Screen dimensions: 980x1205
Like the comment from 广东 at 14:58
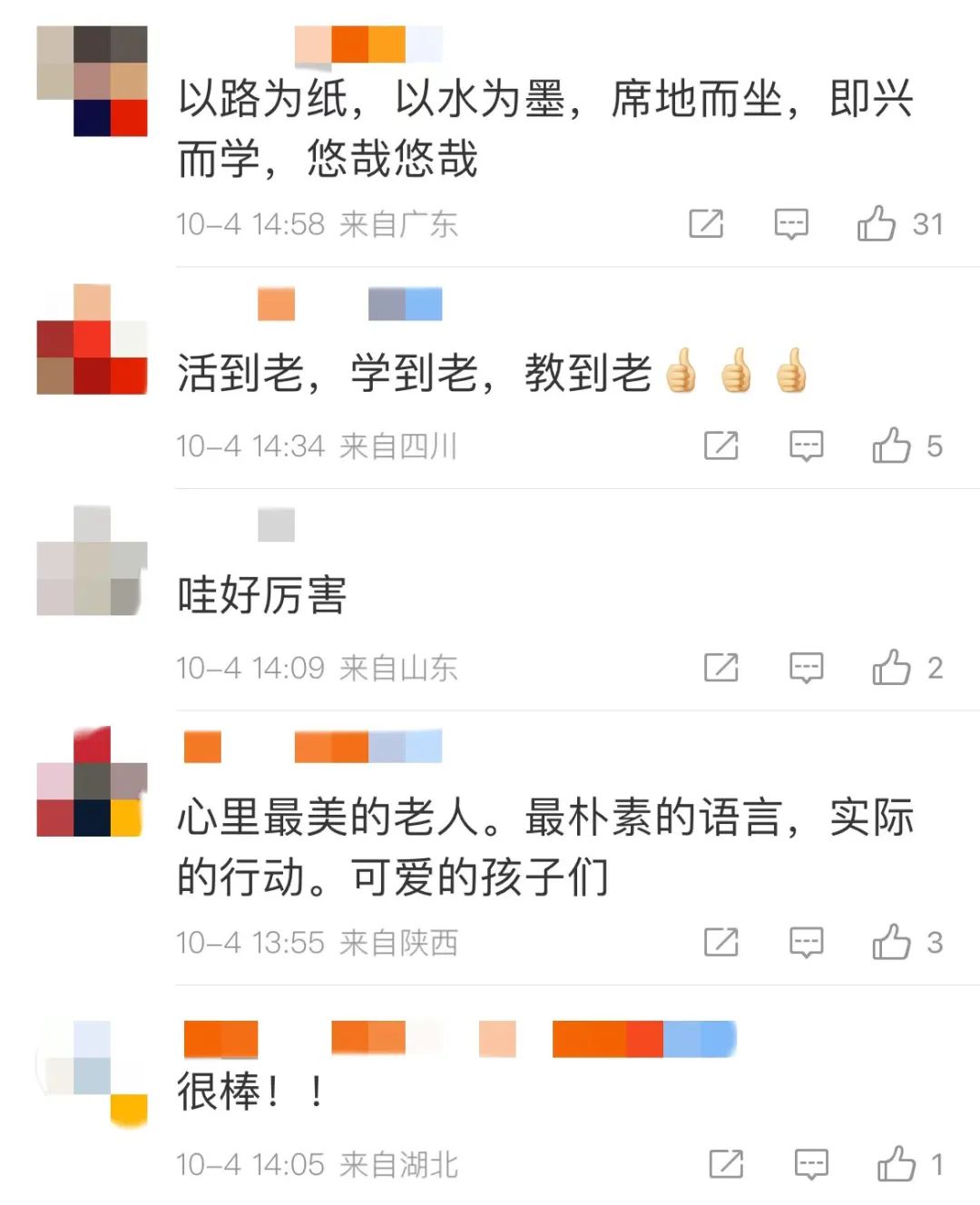coord(877,223)
